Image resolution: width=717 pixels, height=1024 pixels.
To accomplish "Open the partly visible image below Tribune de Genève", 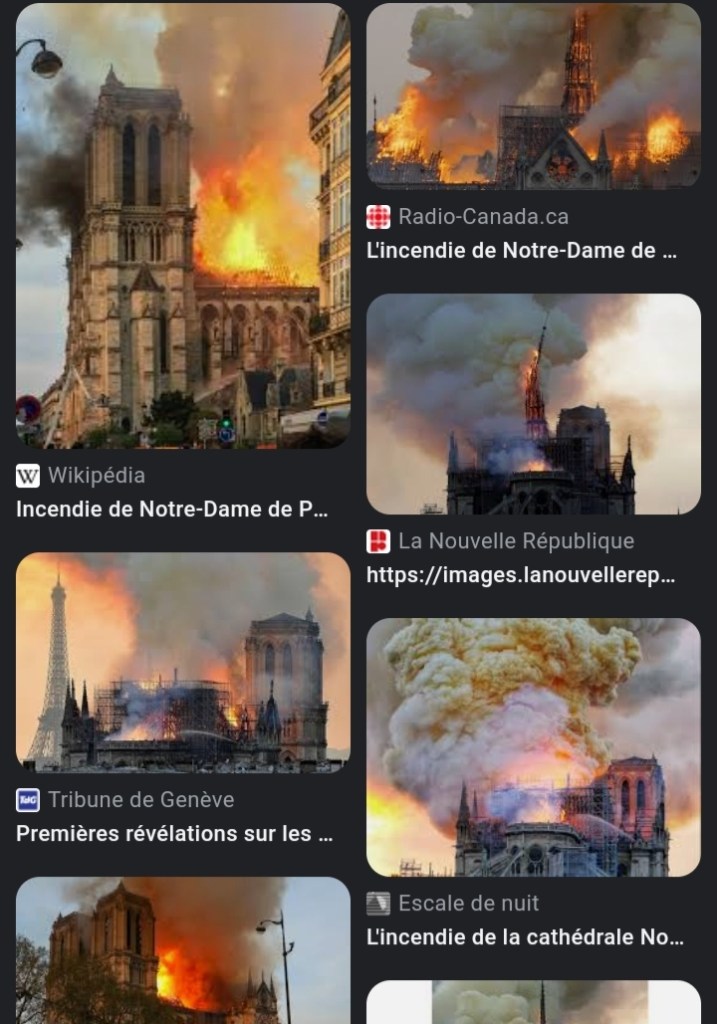I will (x=183, y=950).
